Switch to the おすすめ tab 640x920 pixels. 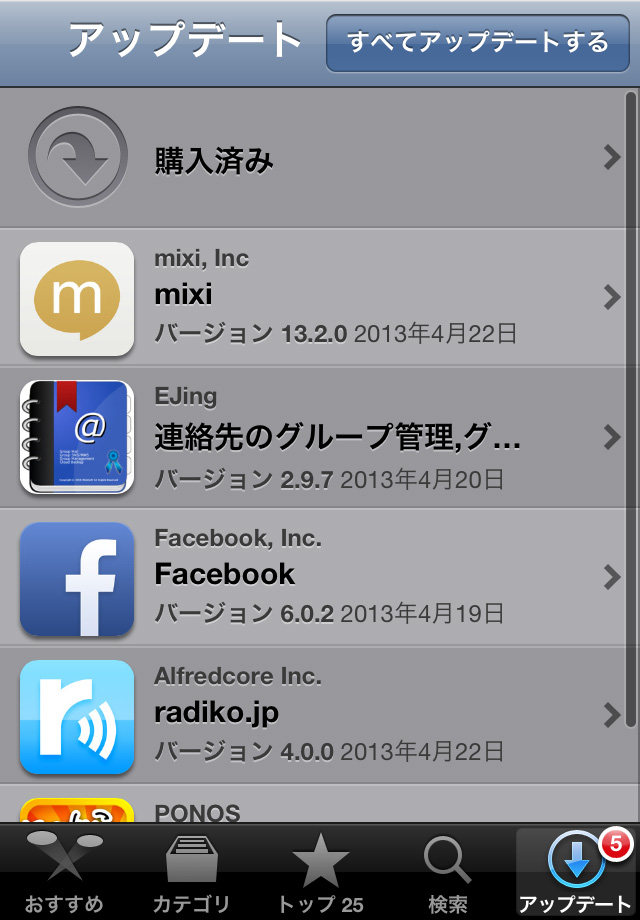(64, 872)
